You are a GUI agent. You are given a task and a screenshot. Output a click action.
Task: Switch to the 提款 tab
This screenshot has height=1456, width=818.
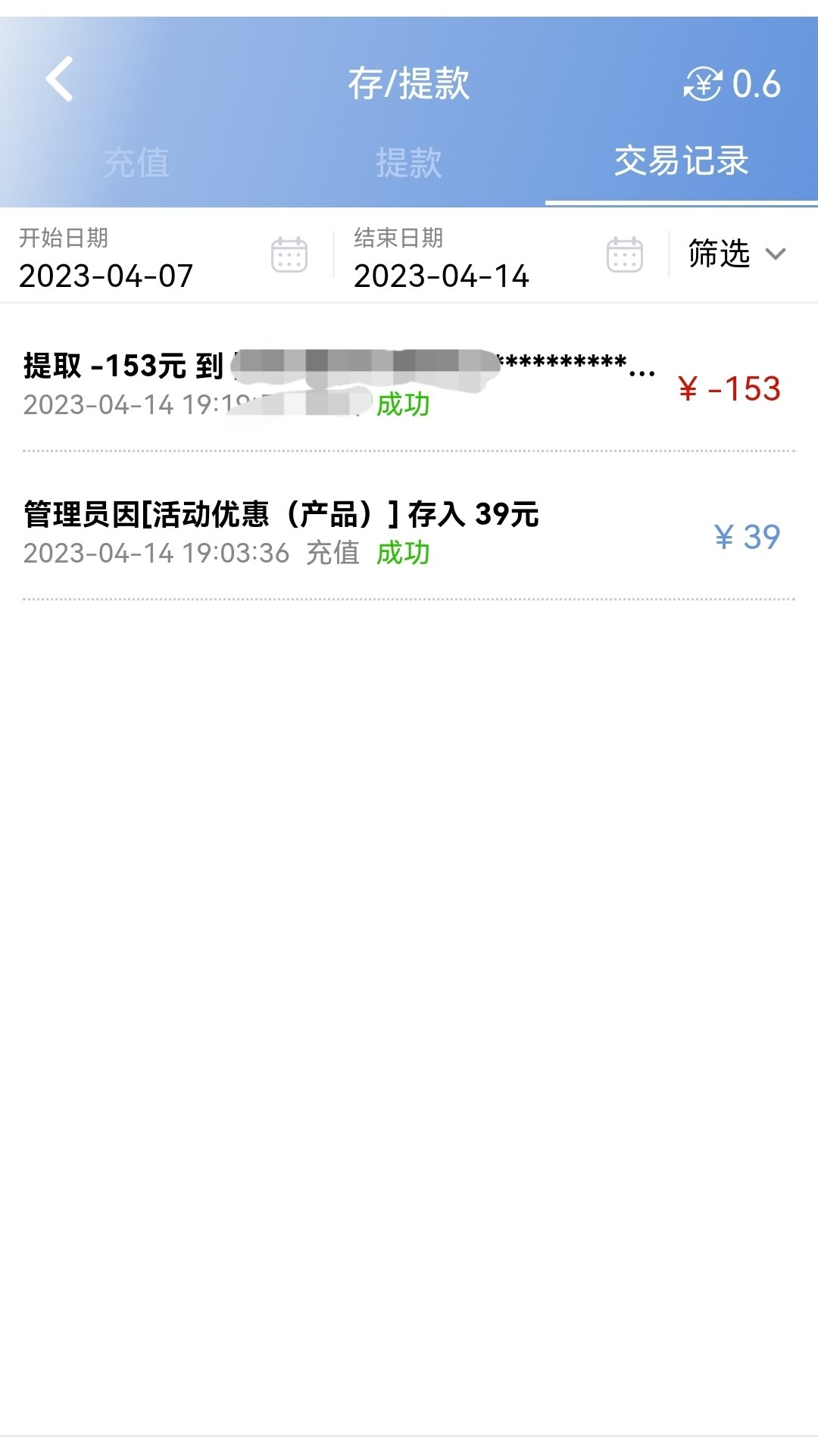(x=409, y=163)
